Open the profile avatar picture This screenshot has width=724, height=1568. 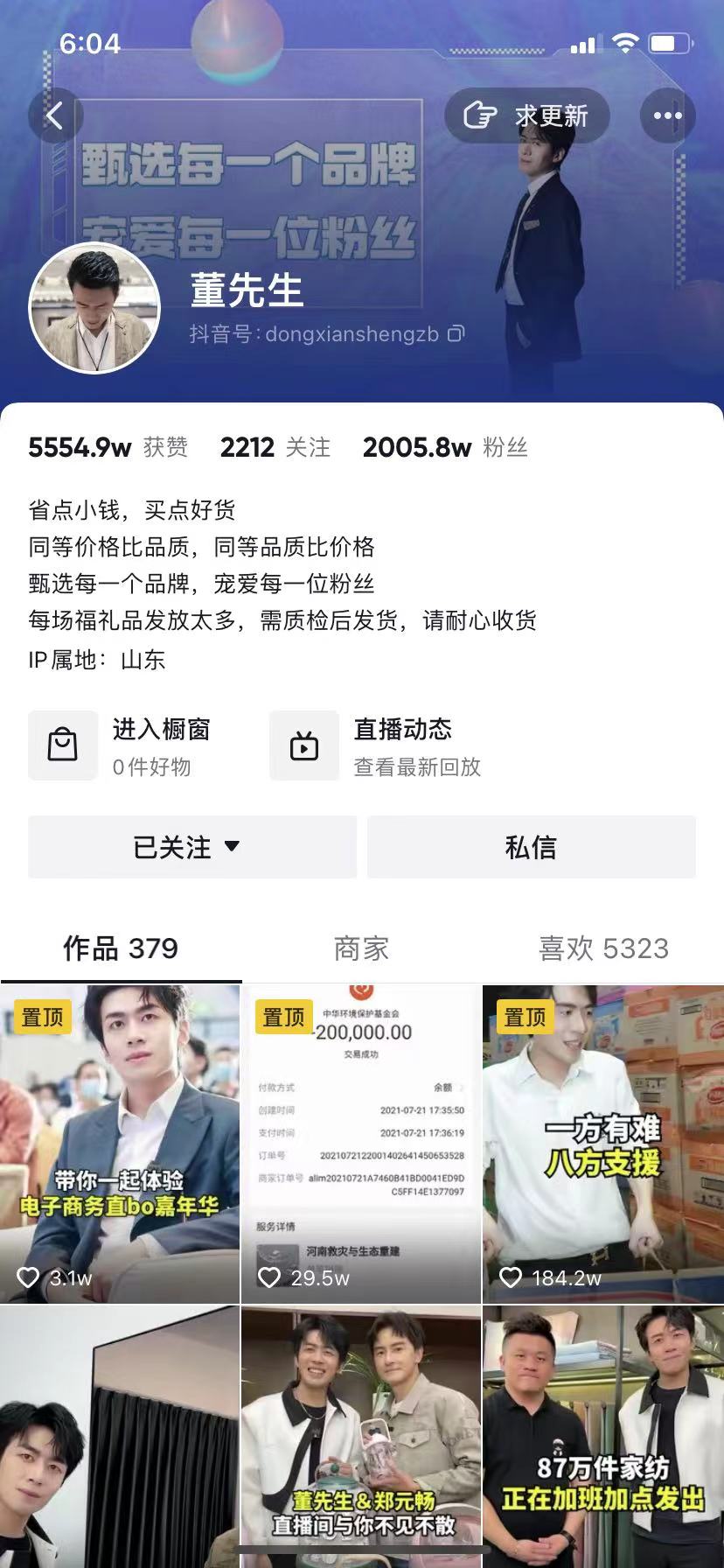94,308
